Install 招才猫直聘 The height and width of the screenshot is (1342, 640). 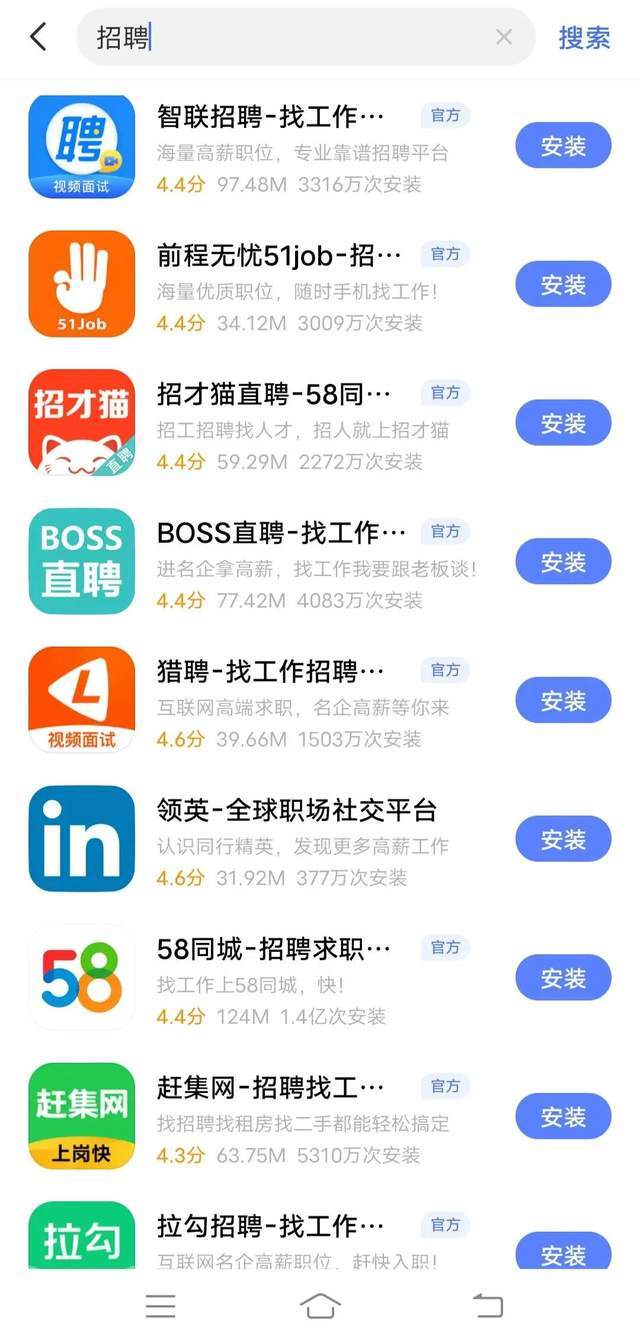pos(563,423)
